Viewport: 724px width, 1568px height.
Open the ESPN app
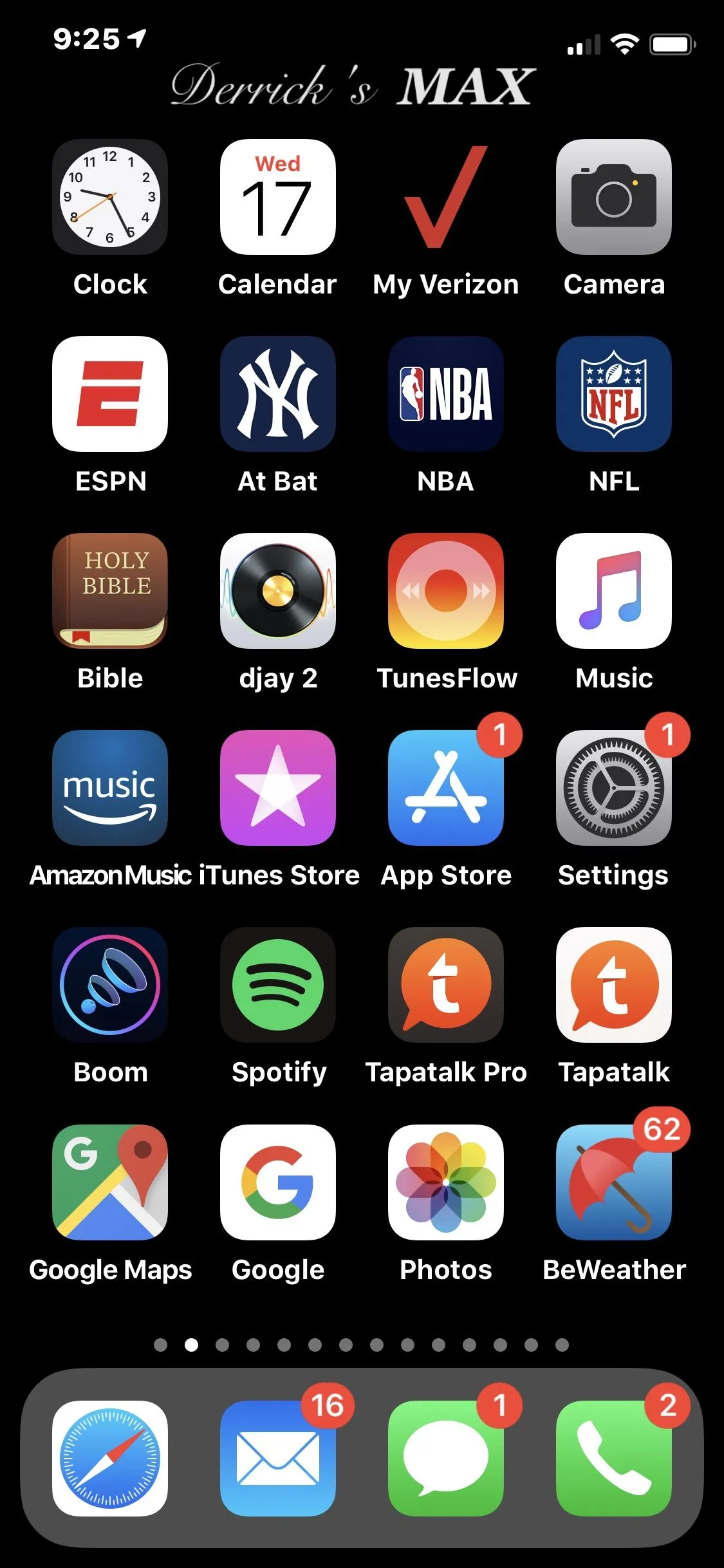coord(110,394)
